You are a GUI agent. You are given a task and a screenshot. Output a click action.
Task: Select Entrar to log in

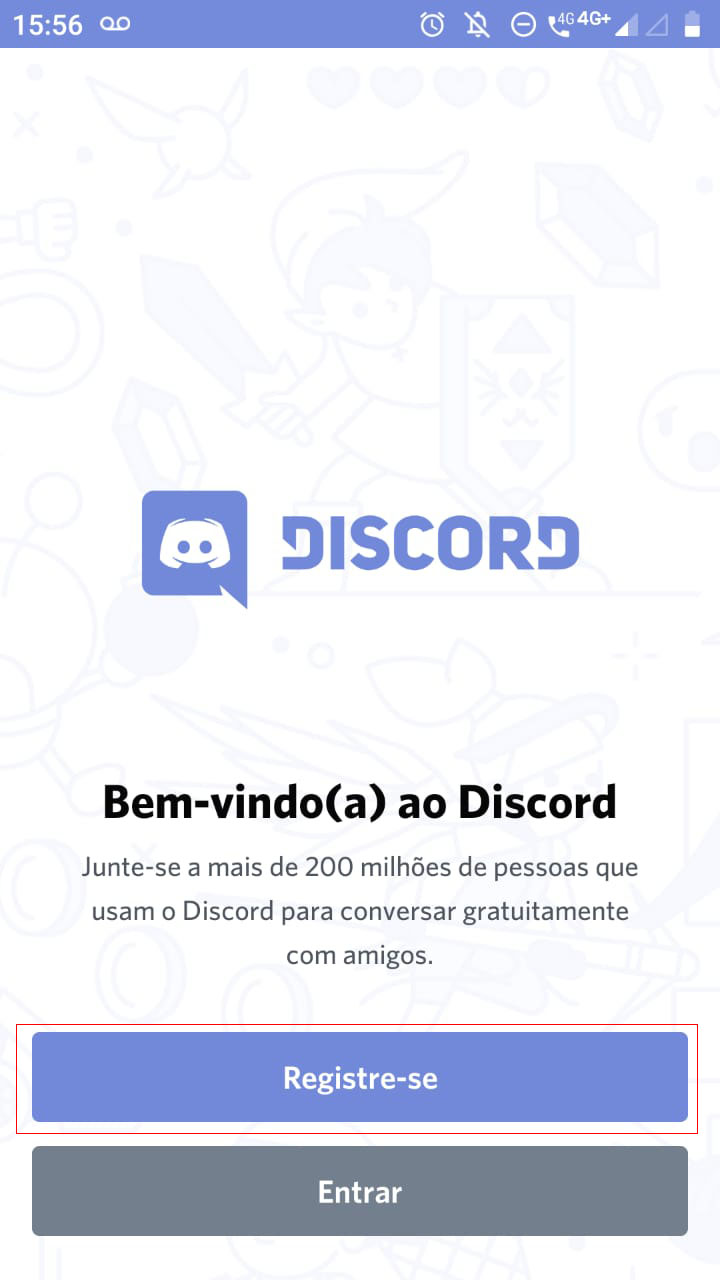[x=360, y=1191]
